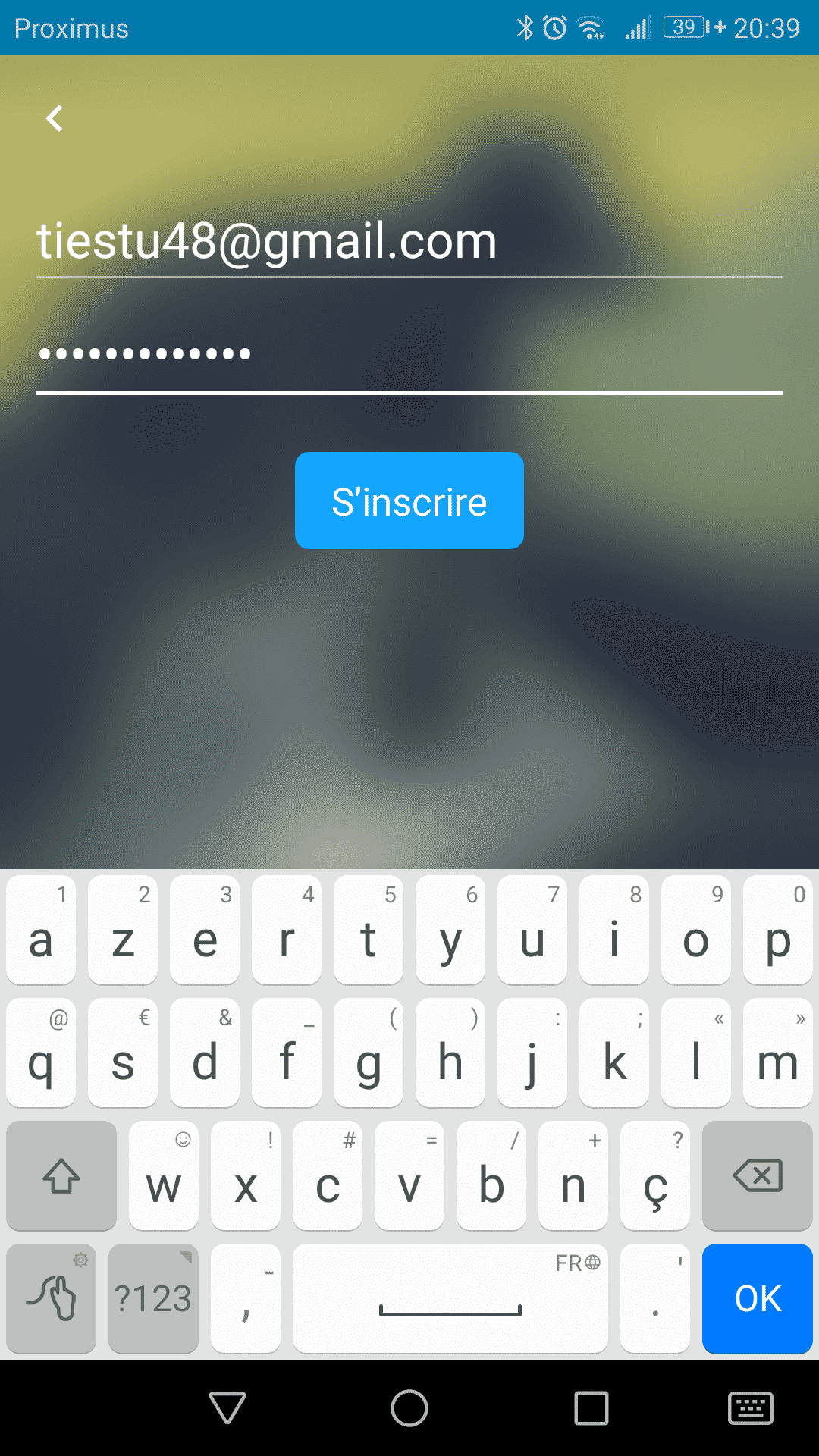Hit the blue OK key on keyboard

757,1298
